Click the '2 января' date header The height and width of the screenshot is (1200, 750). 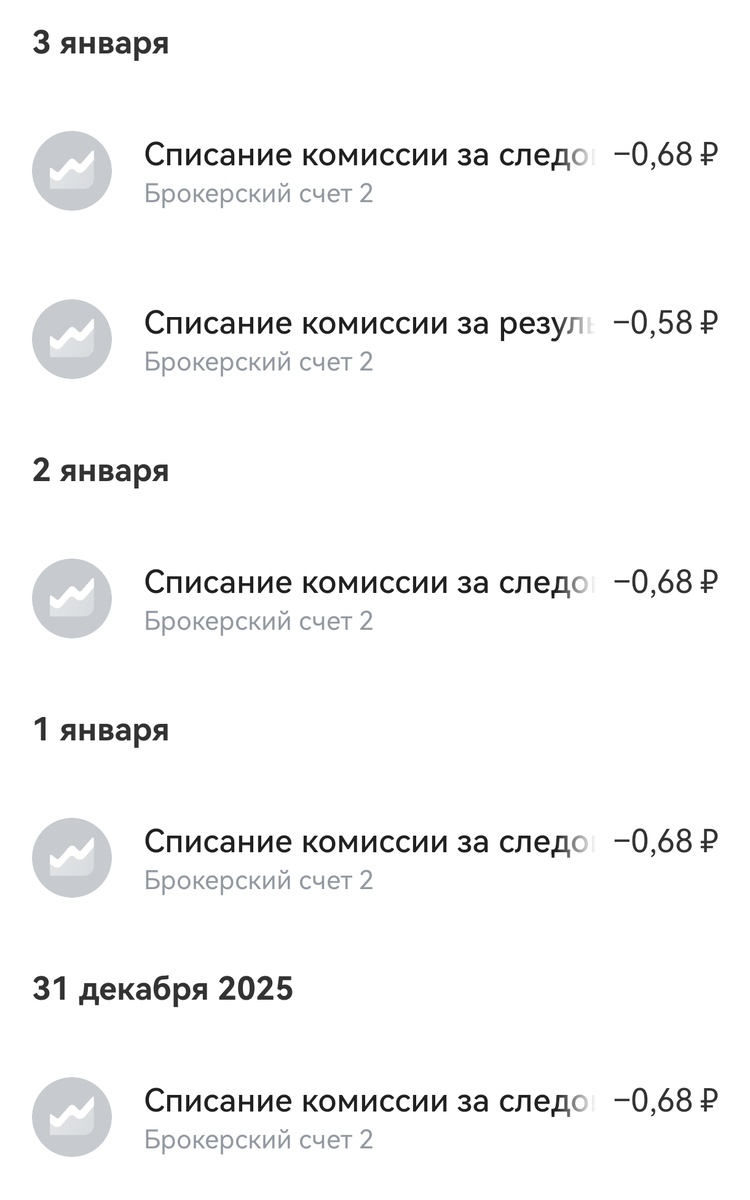click(101, 471)
